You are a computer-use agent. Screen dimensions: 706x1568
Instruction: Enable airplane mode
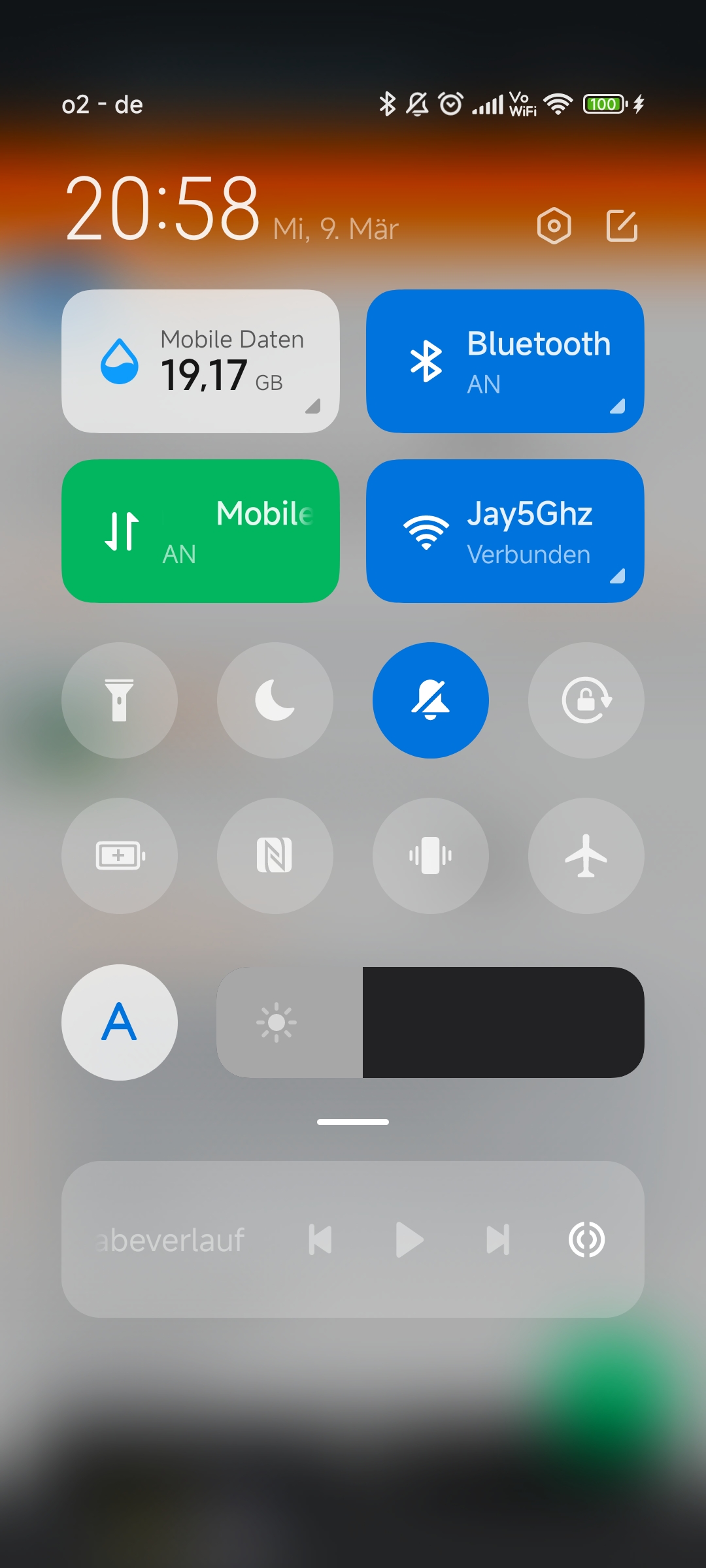[x=586, y=856]
